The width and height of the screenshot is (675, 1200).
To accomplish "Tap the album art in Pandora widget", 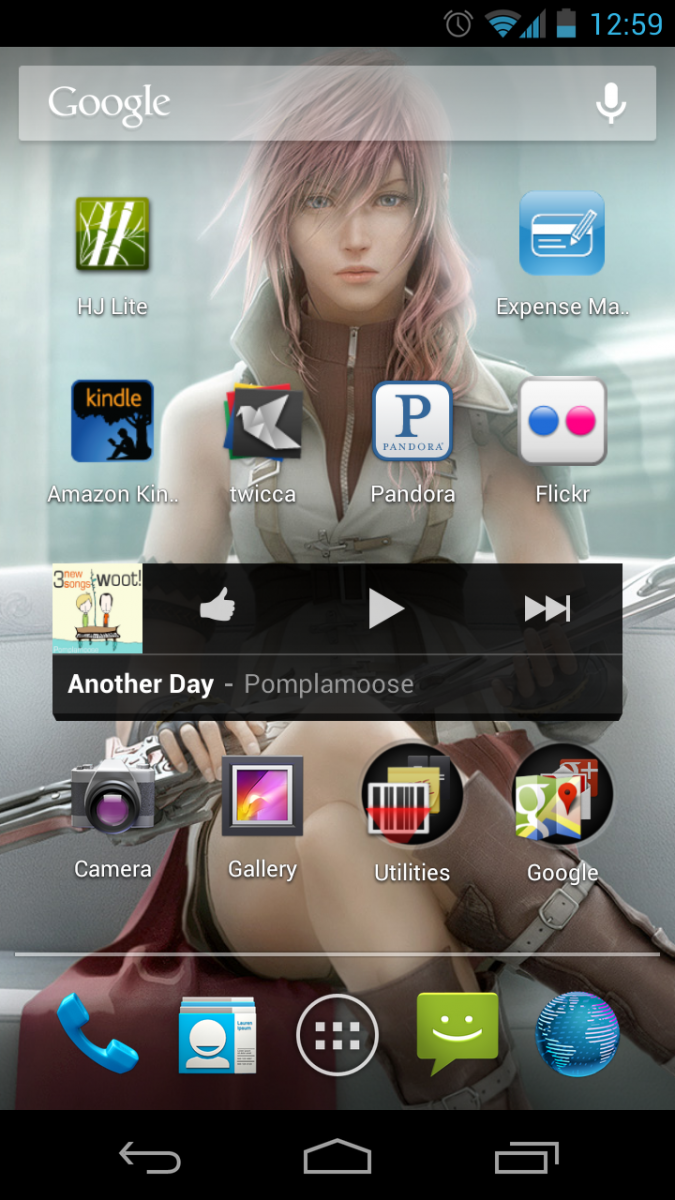I will pyautogui.click(x=97, y=608).
